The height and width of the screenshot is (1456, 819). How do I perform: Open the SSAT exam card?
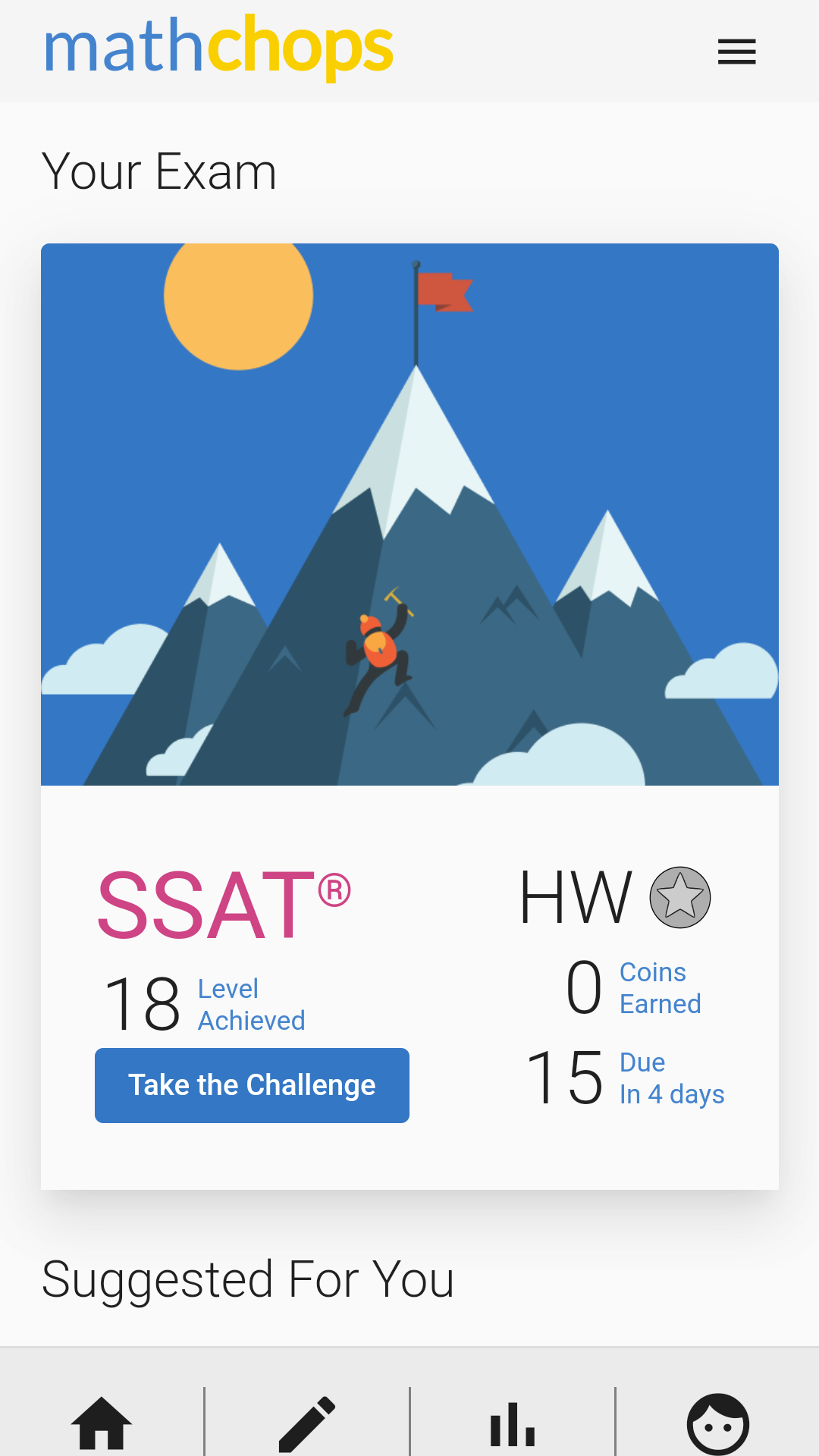224,904
